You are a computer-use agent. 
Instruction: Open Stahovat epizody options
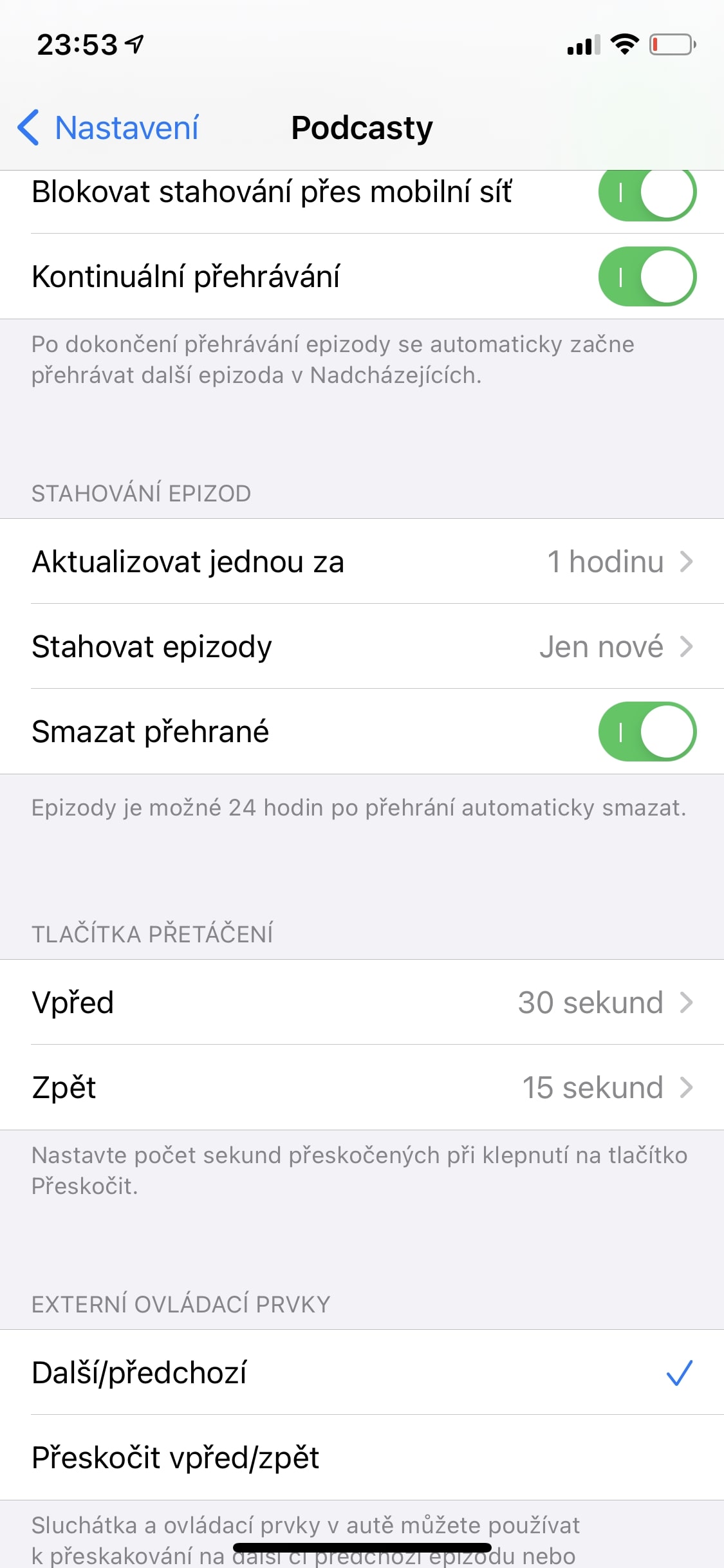[x=362, y=646]
